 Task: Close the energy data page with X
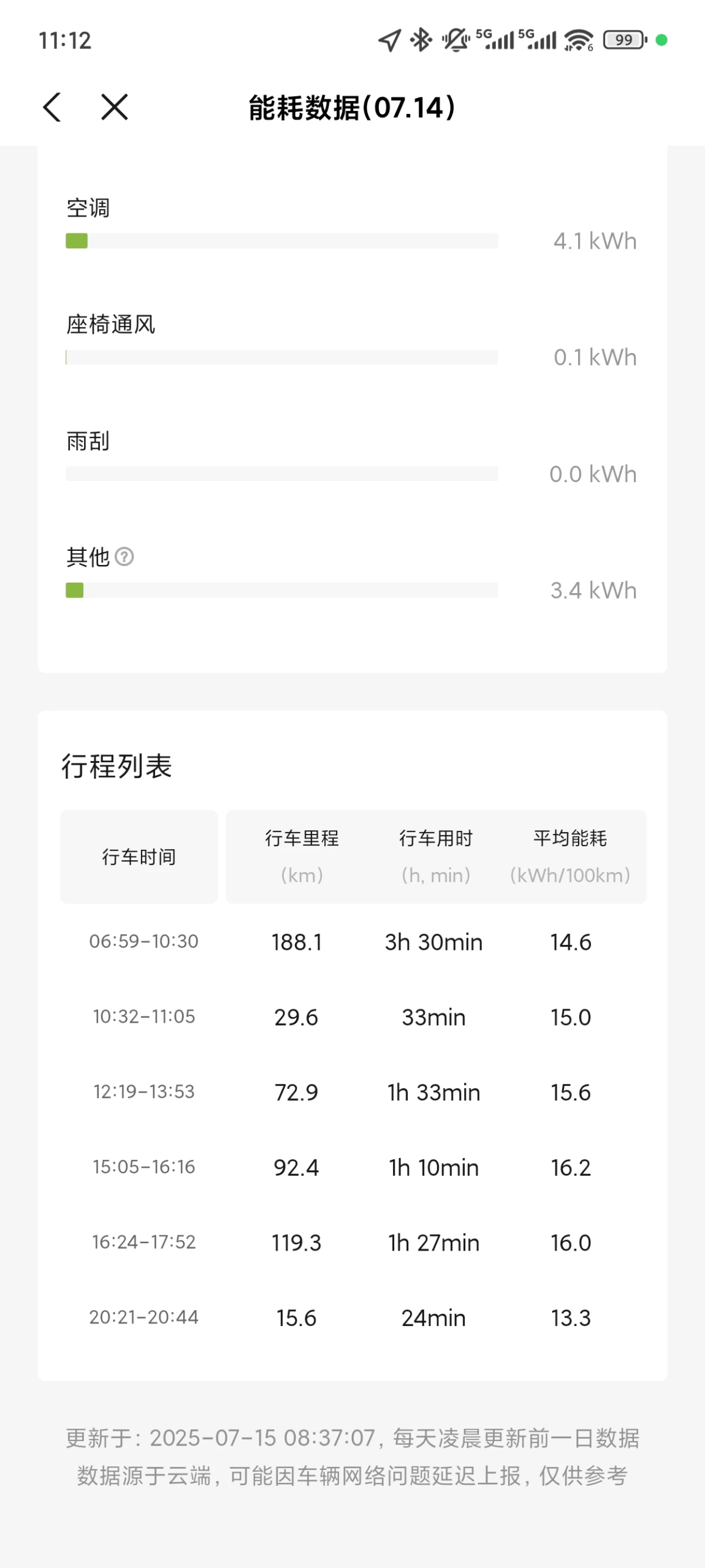click(x=115, y=107)
